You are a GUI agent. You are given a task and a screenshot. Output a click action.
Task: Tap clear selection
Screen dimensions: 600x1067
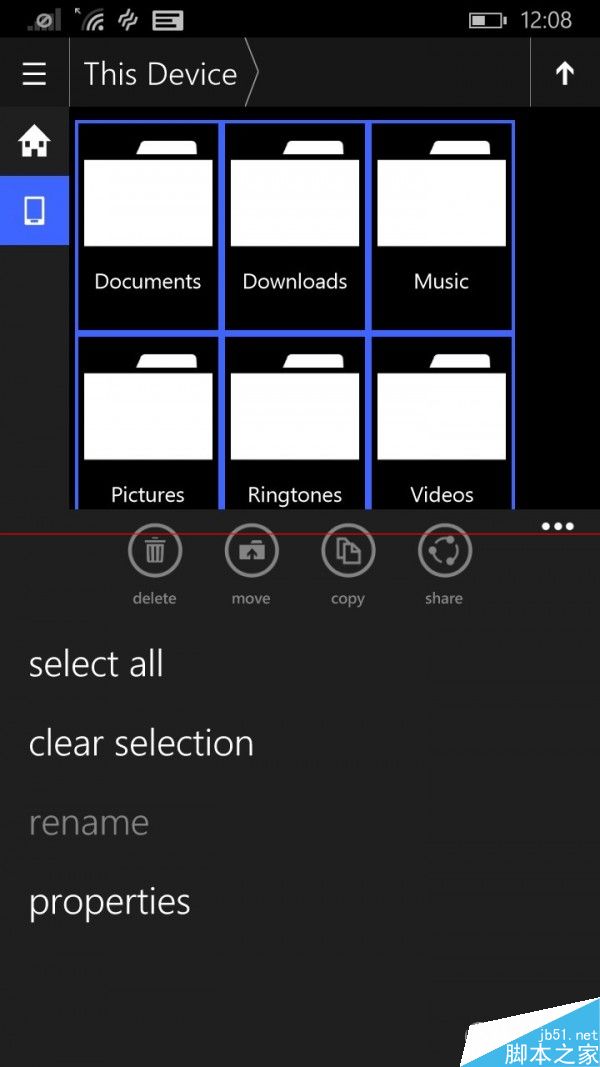[x=141, y=743]
